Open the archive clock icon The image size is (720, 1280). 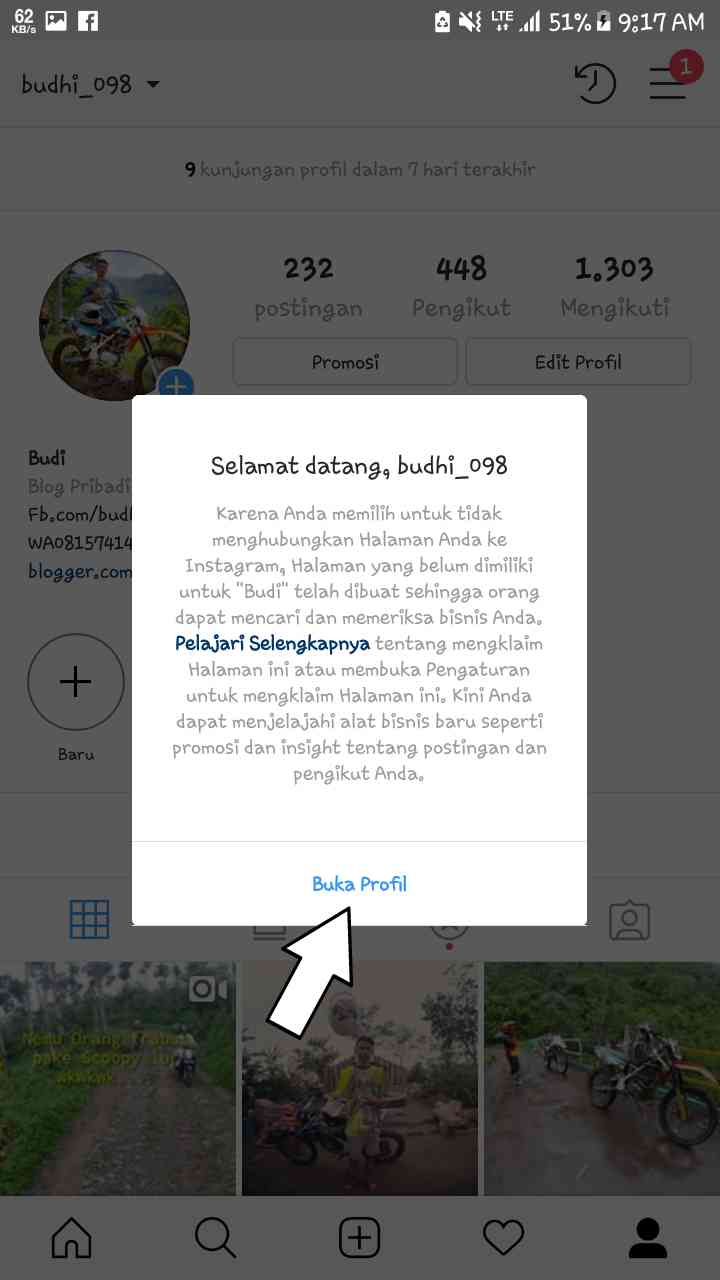tap(594, 84)
